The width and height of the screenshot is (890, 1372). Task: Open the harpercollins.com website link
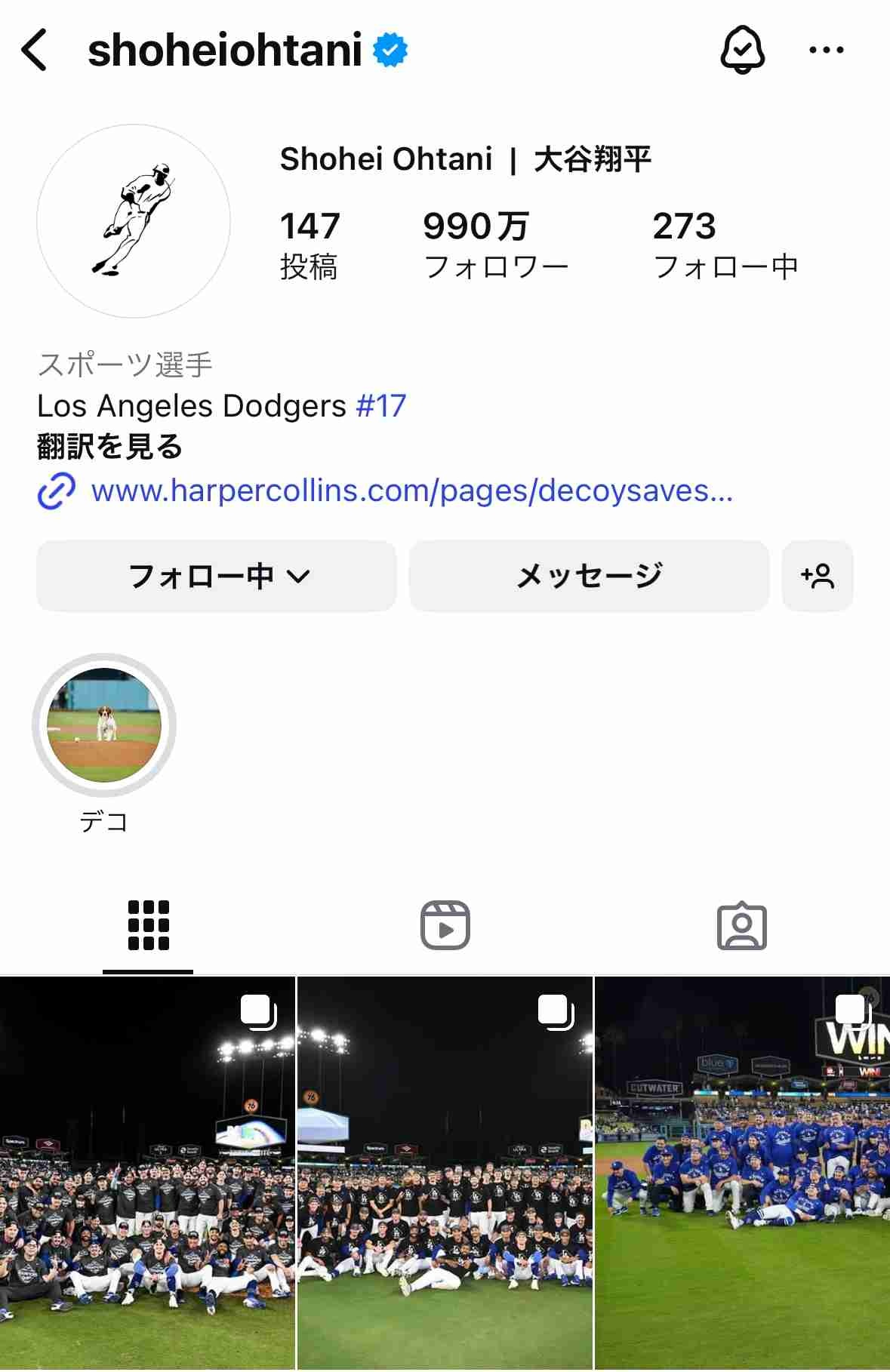click(x=411, y=491)
